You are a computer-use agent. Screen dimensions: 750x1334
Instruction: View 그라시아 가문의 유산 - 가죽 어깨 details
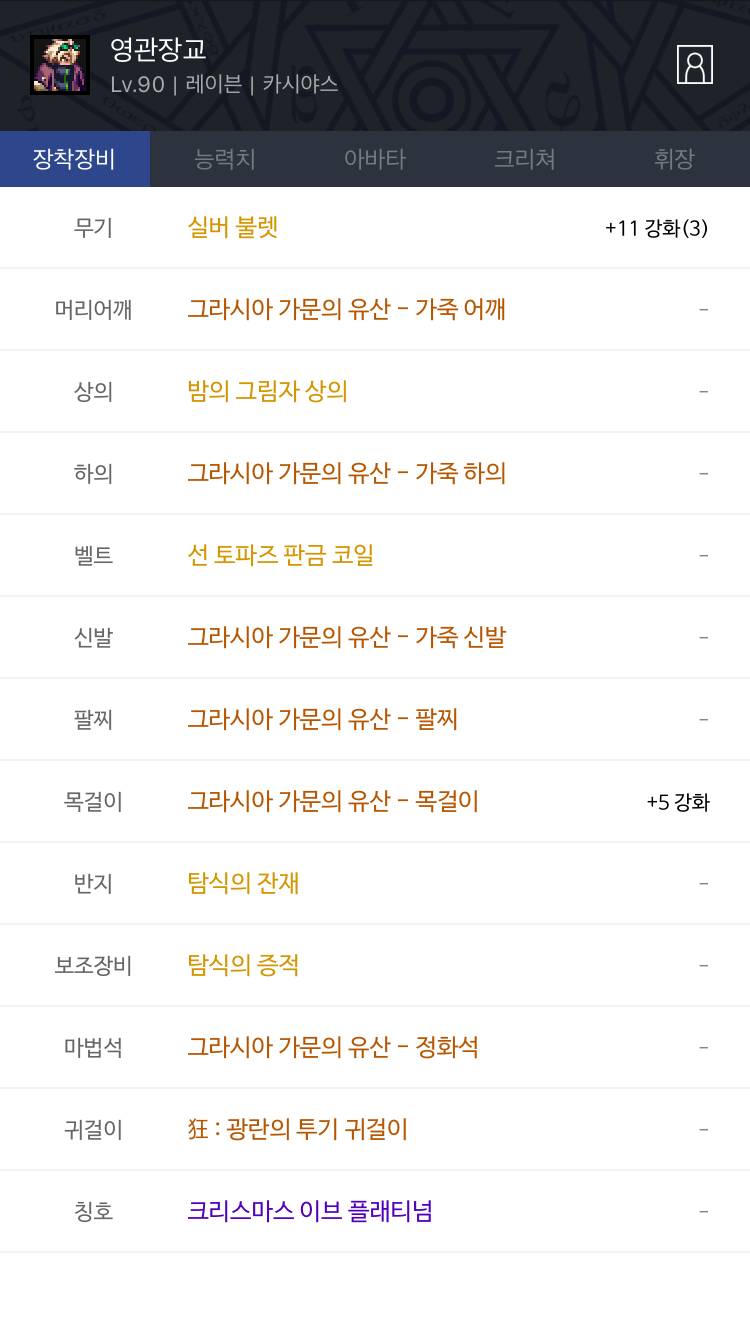coord(346,310)
